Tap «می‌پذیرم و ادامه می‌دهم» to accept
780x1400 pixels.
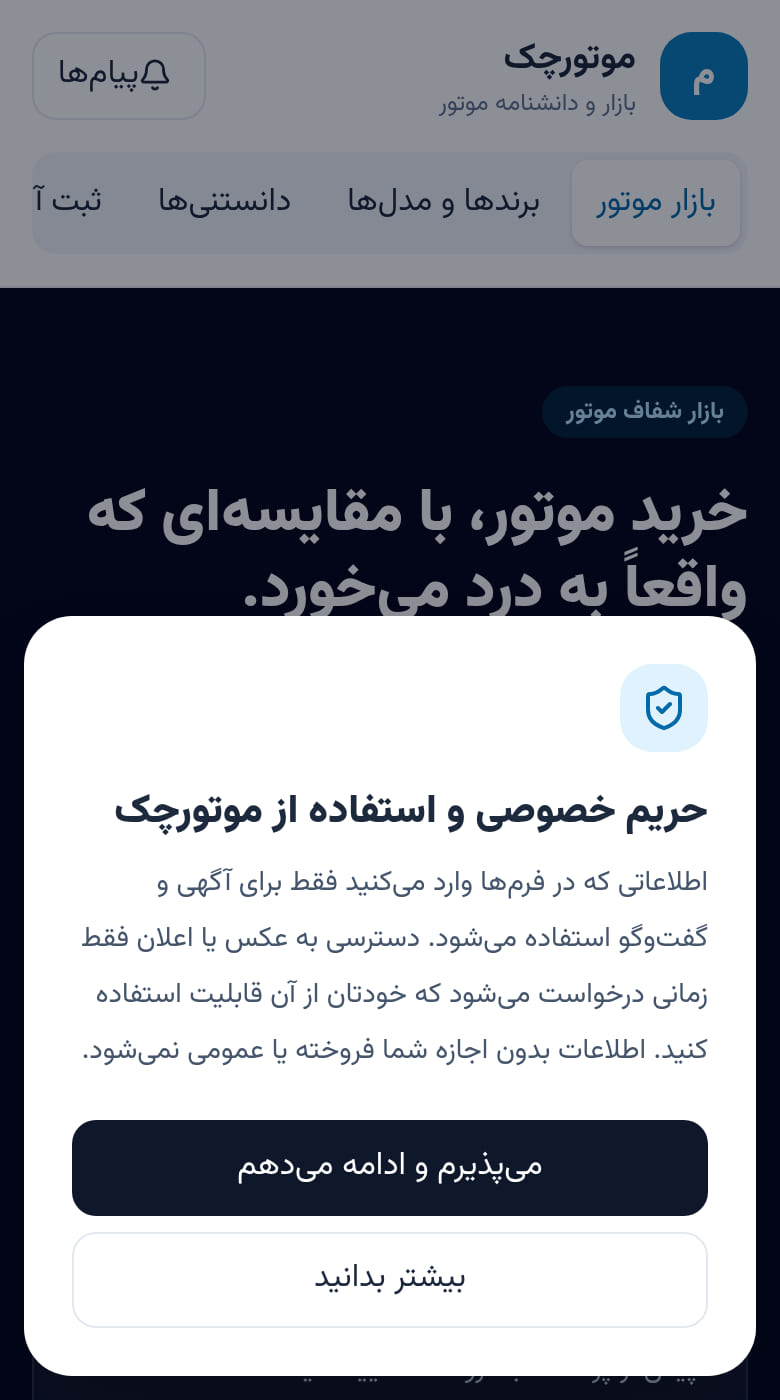(390, 1168)
